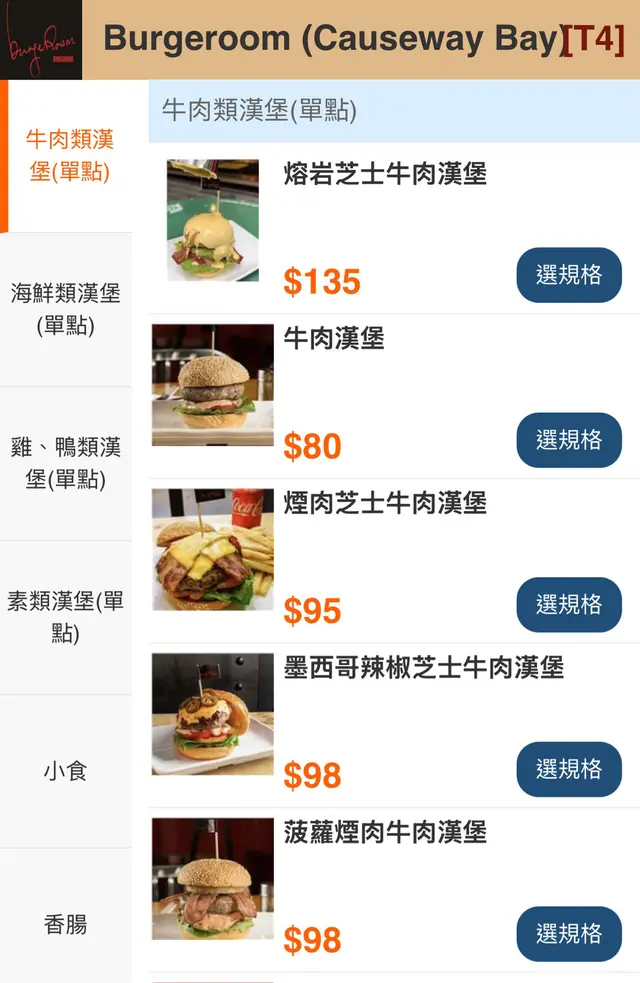Image resolution: width=640 pixels, height=983 pixels.
Task: Select specs for 墨西哥辣椒芝士牛肉漢堡
Action: click(x=569, y=769)
